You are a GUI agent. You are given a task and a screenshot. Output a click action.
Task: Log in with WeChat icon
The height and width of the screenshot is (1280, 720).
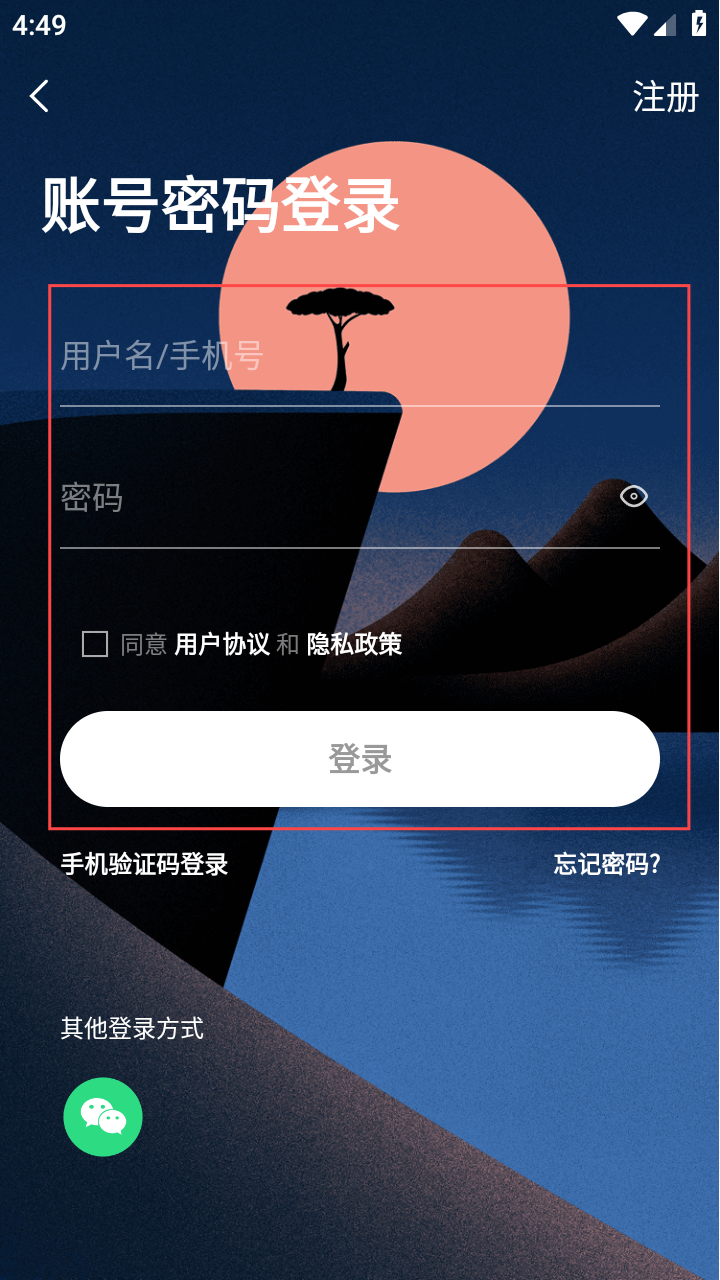103,1117
